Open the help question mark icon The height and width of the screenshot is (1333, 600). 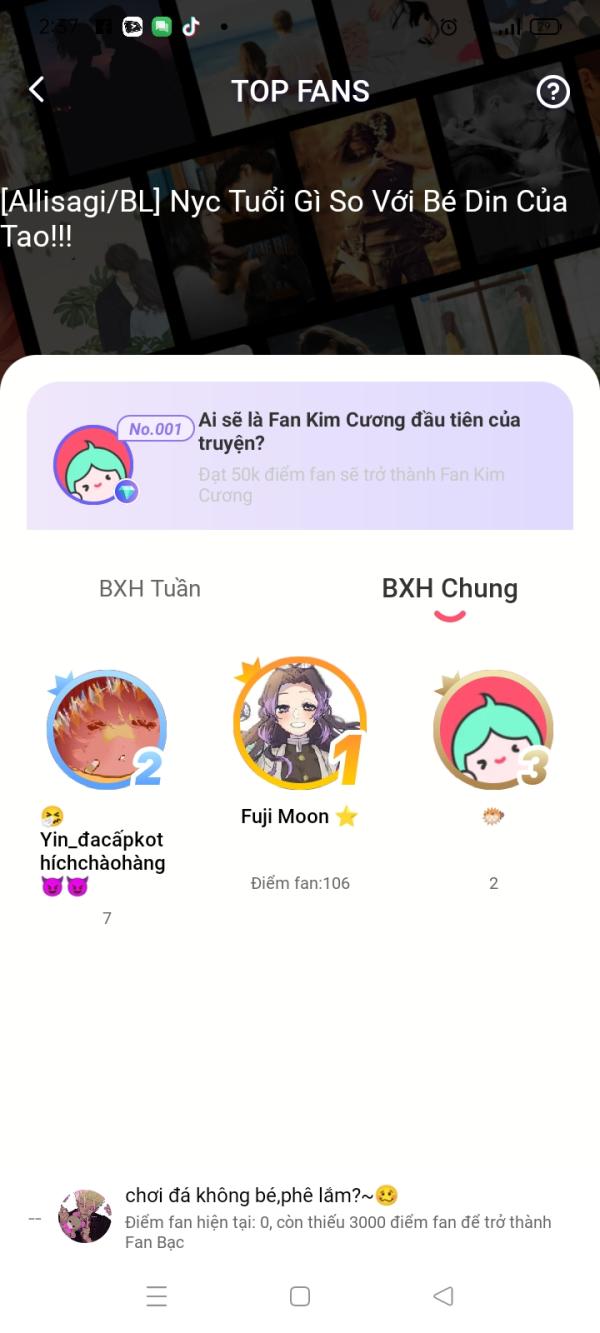click(x=553, y=92)
